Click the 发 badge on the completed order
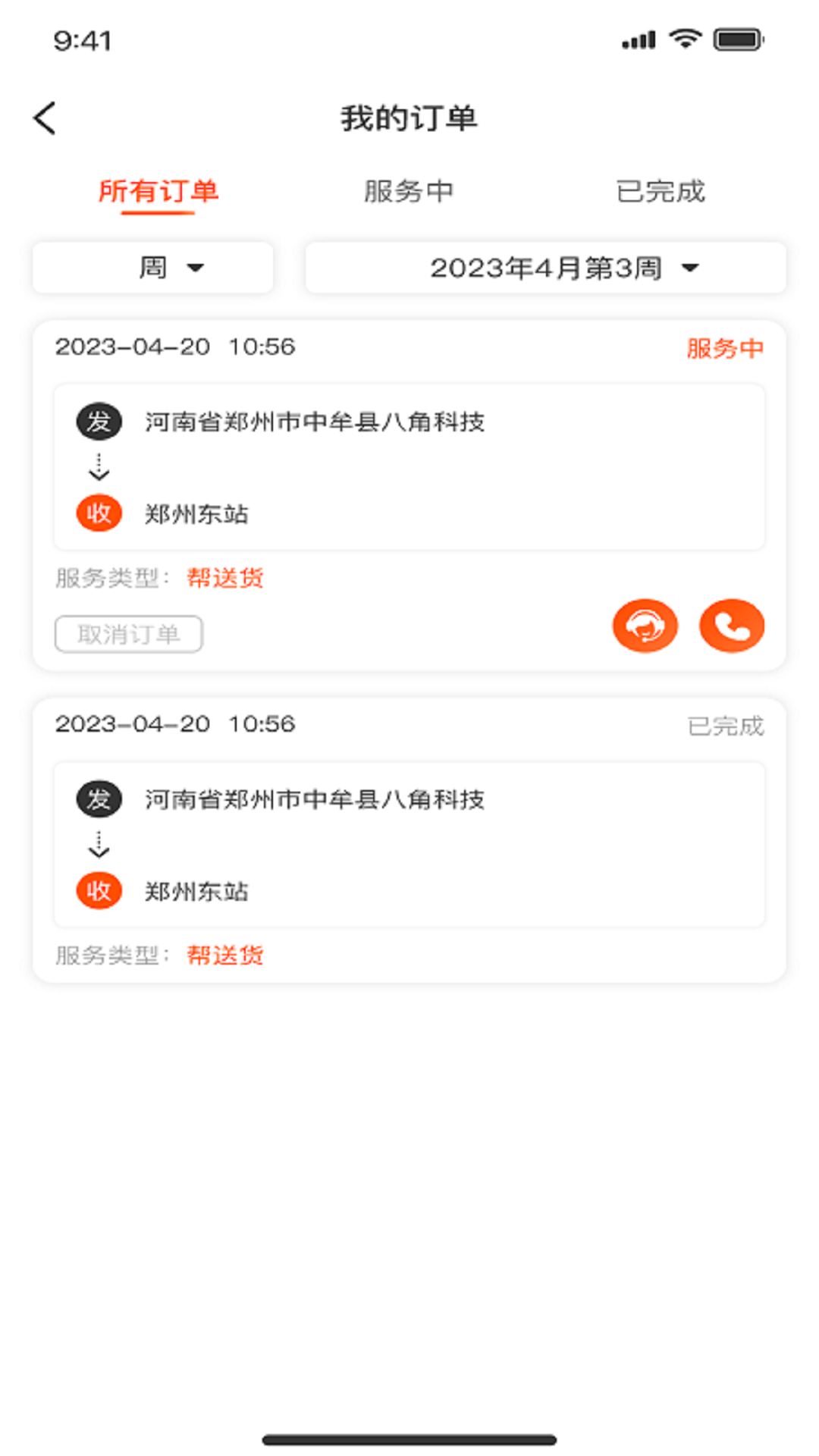The width and height of the screenshot is (819, 1456). 98,799
